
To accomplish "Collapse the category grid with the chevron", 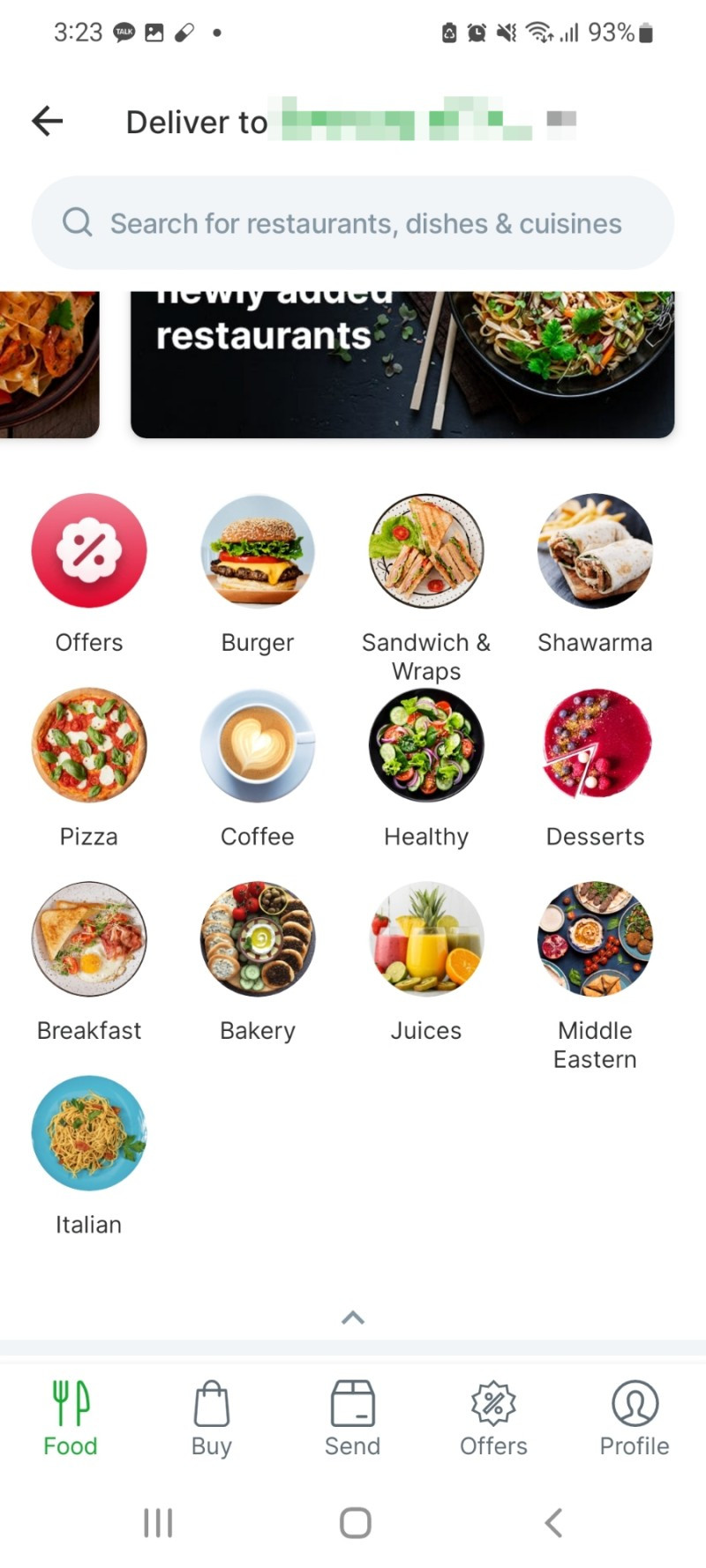I will pyautogui.click(x=353, y=1318).
